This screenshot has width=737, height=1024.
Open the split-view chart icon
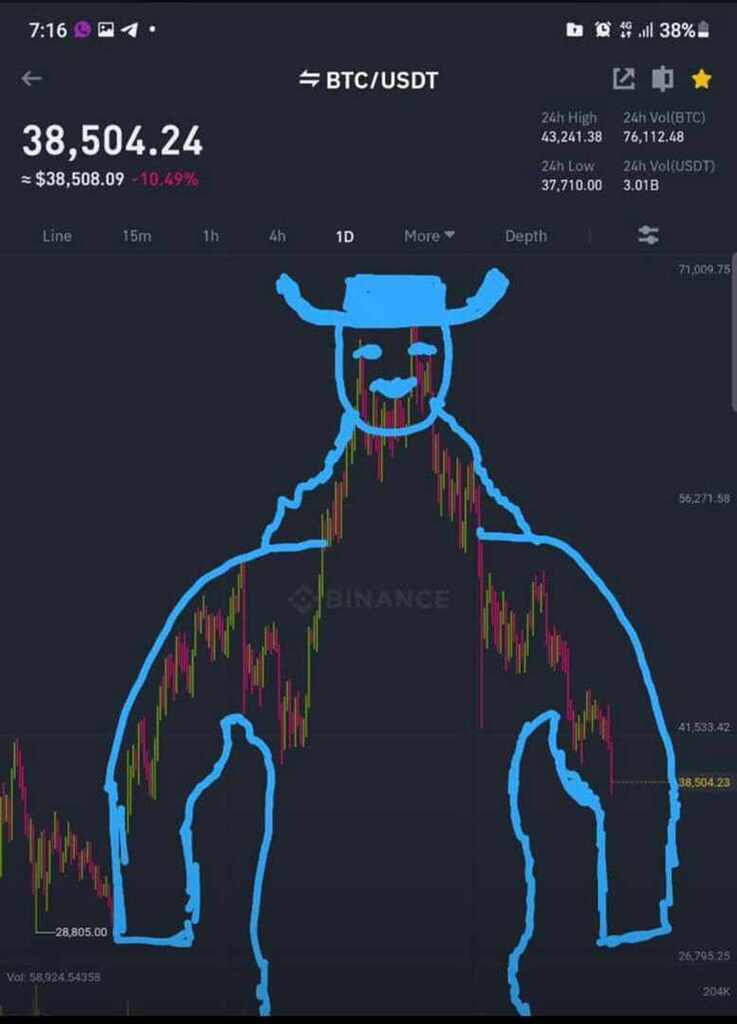coord(661,79)
